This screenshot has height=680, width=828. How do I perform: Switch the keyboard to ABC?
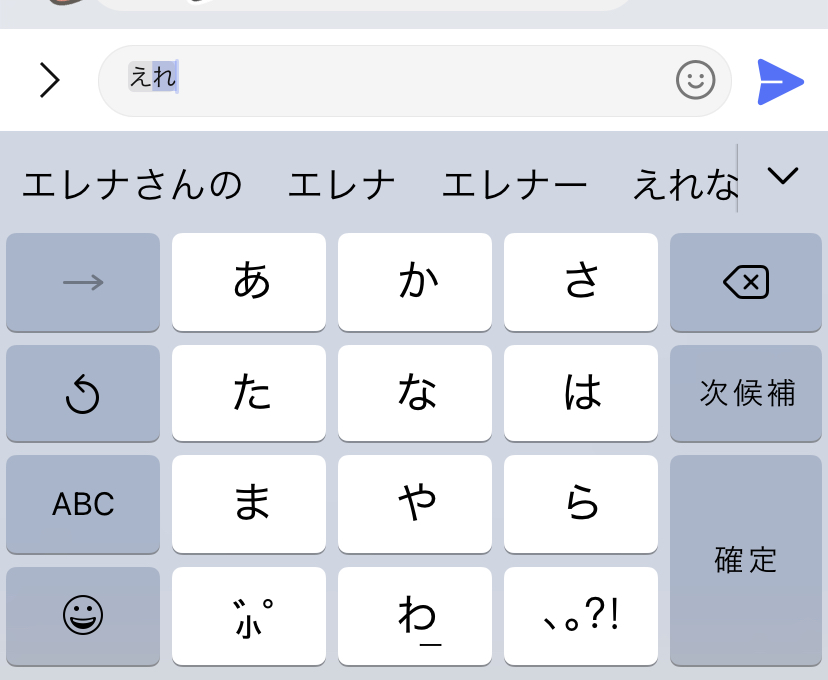83,504
